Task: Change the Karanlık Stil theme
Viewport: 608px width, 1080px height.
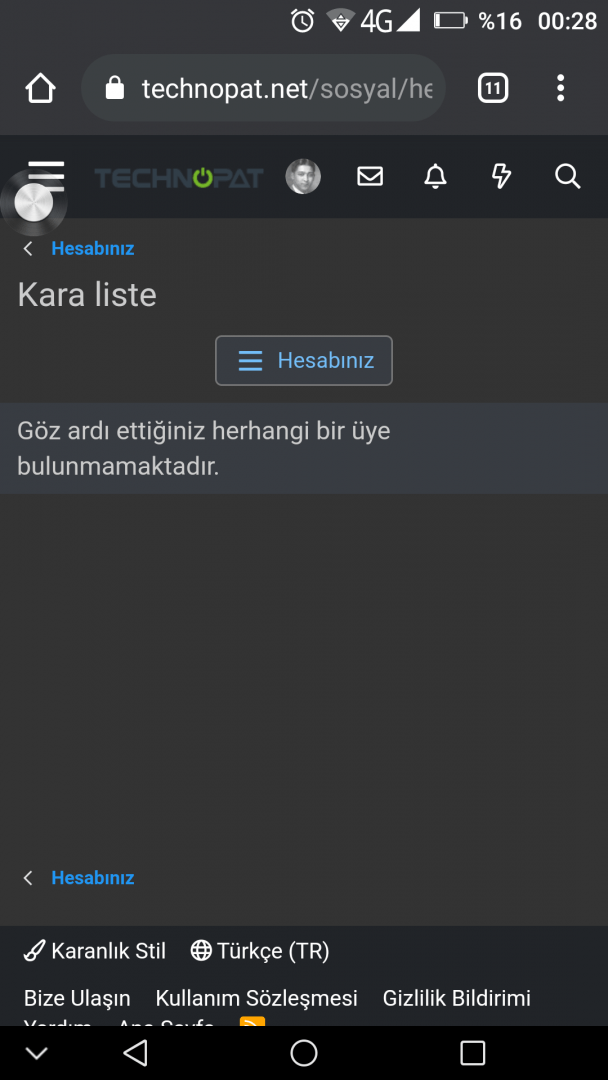Action: point(96,951)
